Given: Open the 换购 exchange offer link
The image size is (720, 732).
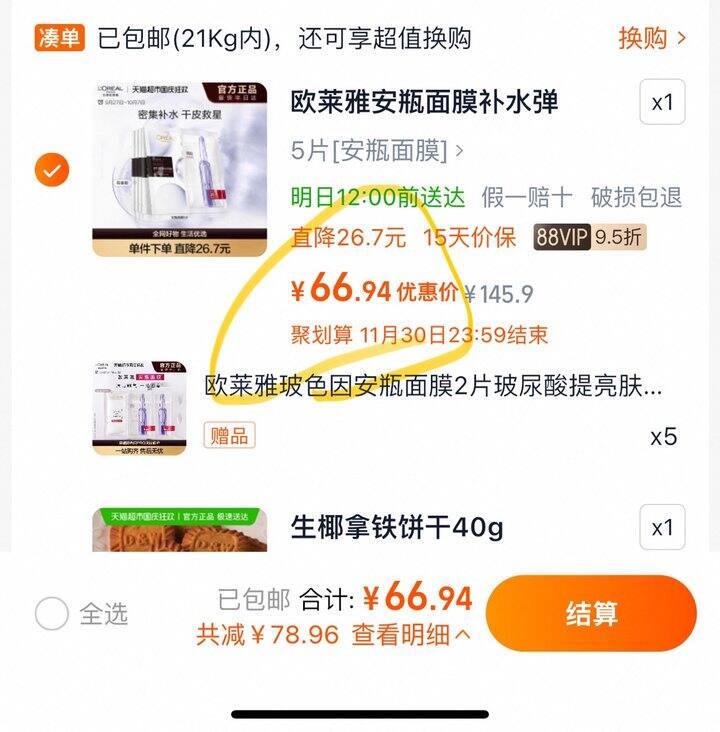Looking at the screenshot, I should (652, 39).
